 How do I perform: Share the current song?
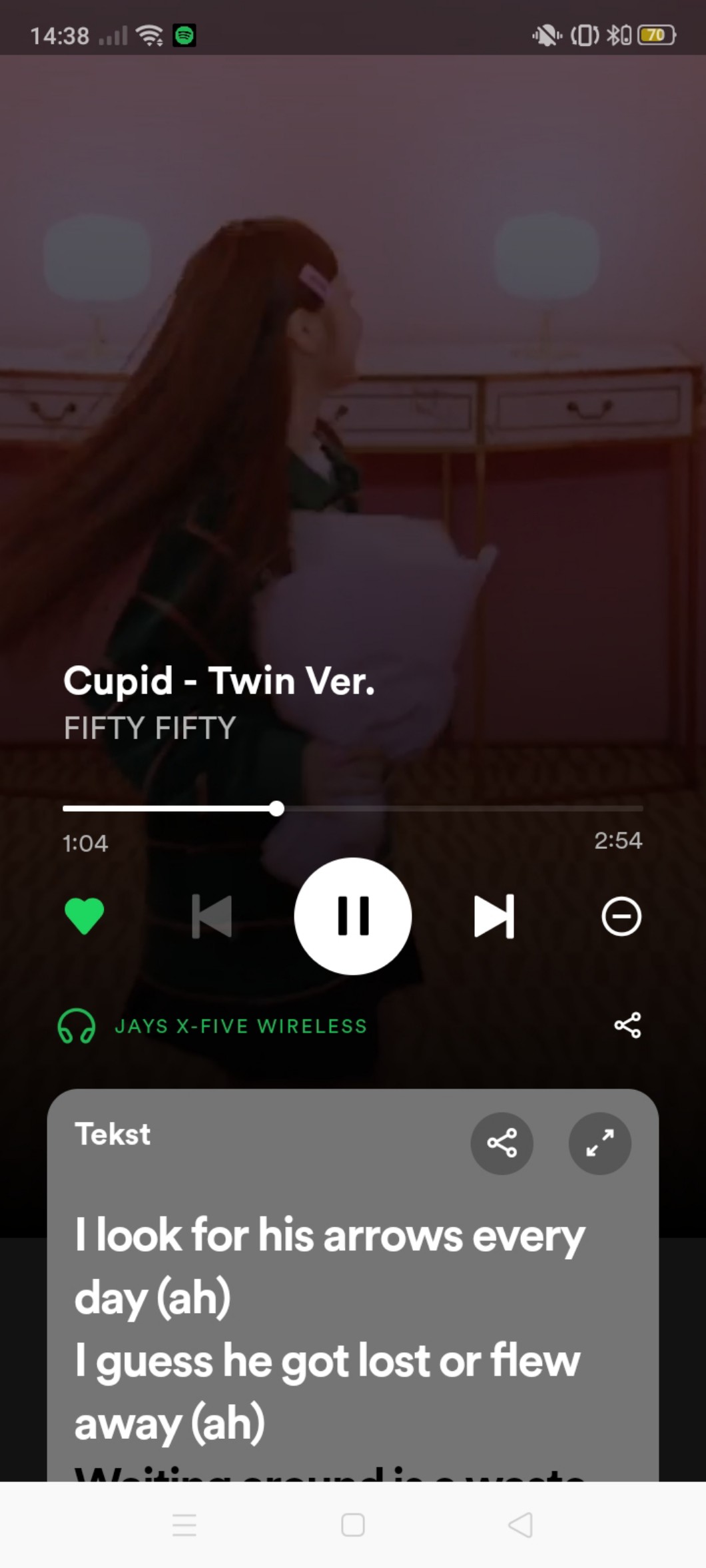coord(627,1025)
